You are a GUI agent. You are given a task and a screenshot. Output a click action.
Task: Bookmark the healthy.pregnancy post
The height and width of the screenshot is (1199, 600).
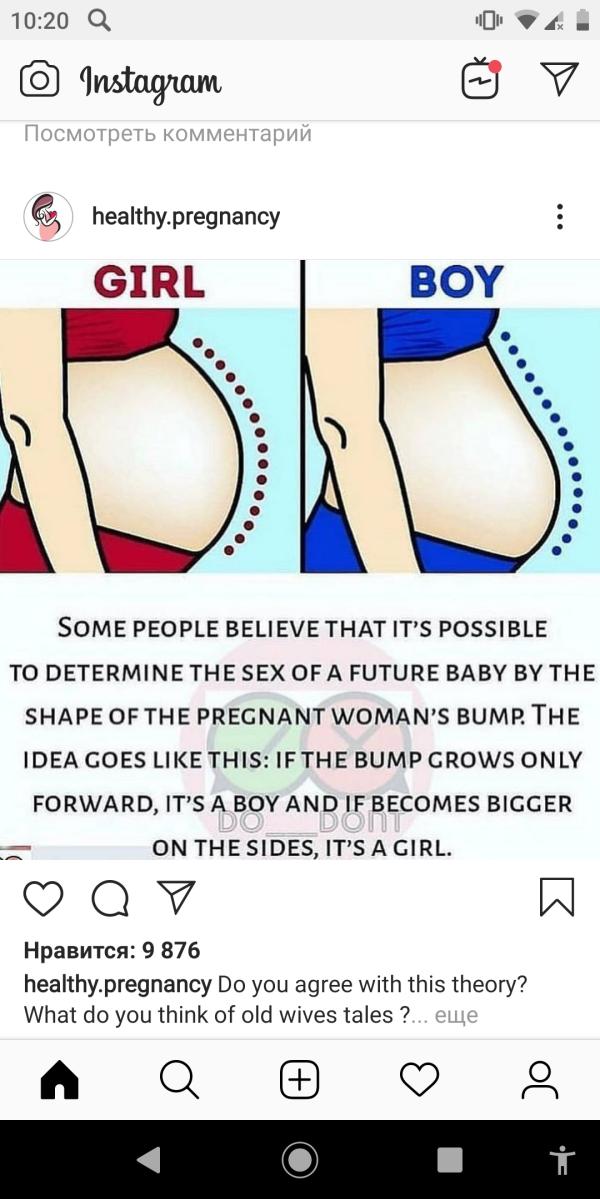[x=557, y=896]
